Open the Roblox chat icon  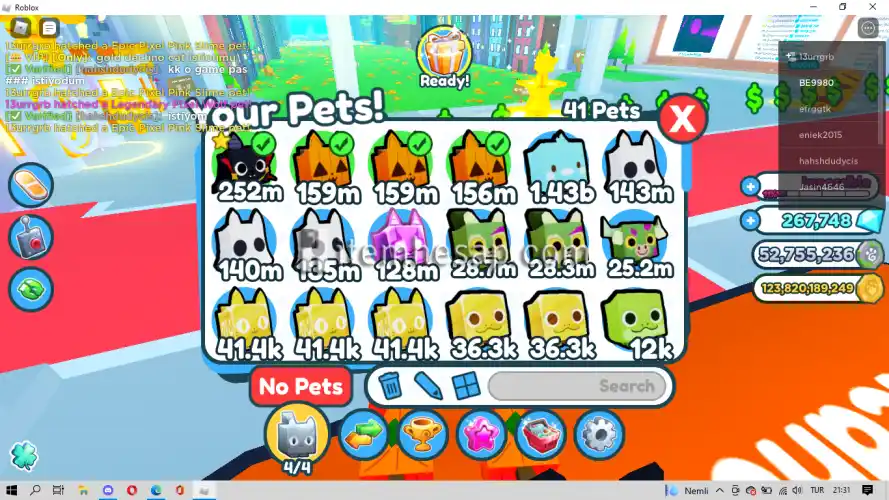pyautogui.click(x=47, y=28)
